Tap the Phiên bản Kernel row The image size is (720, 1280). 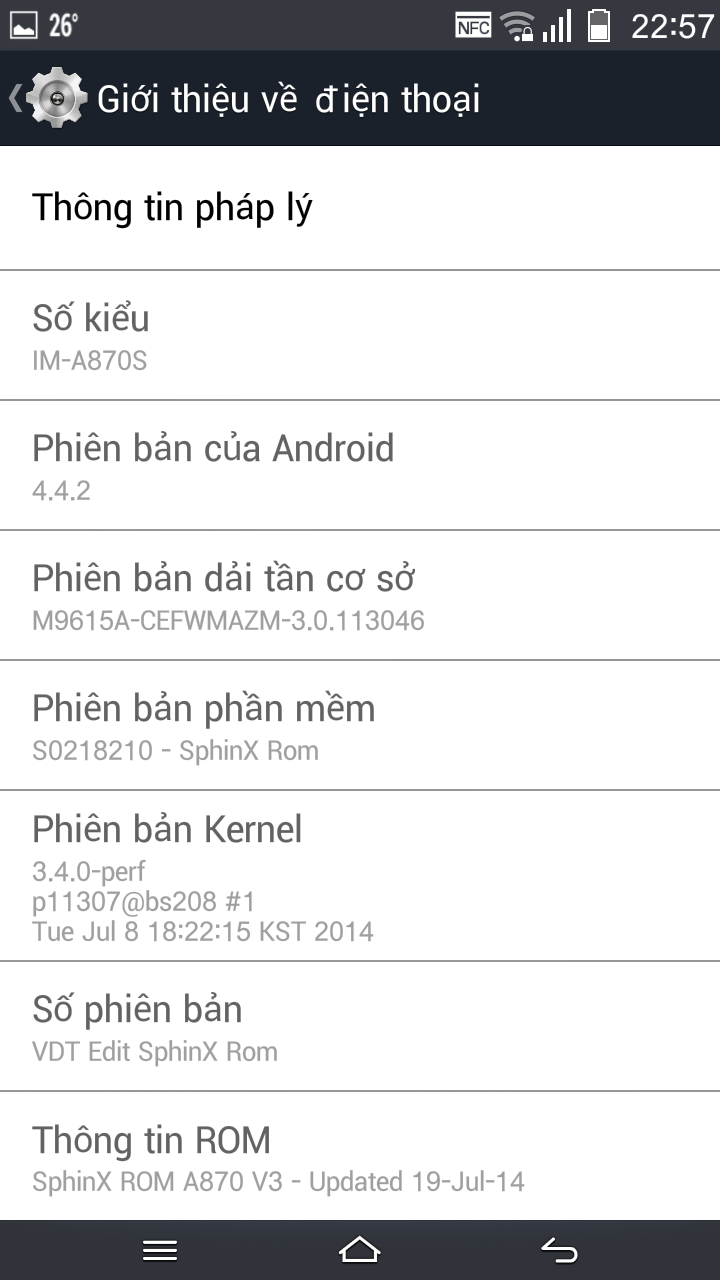360,876
